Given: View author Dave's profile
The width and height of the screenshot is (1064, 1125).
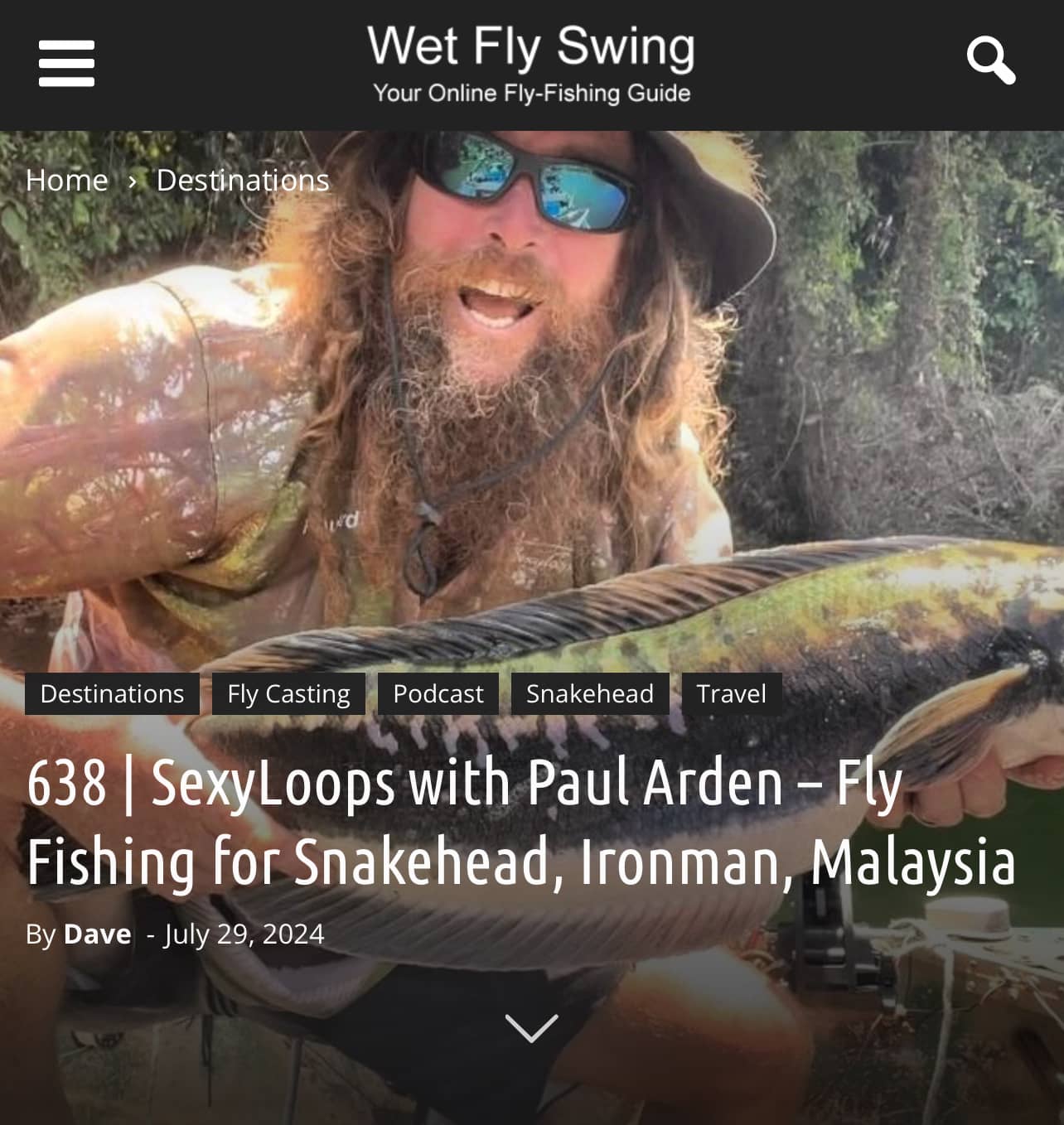Looking at the screenshot, I should [97, 934].
